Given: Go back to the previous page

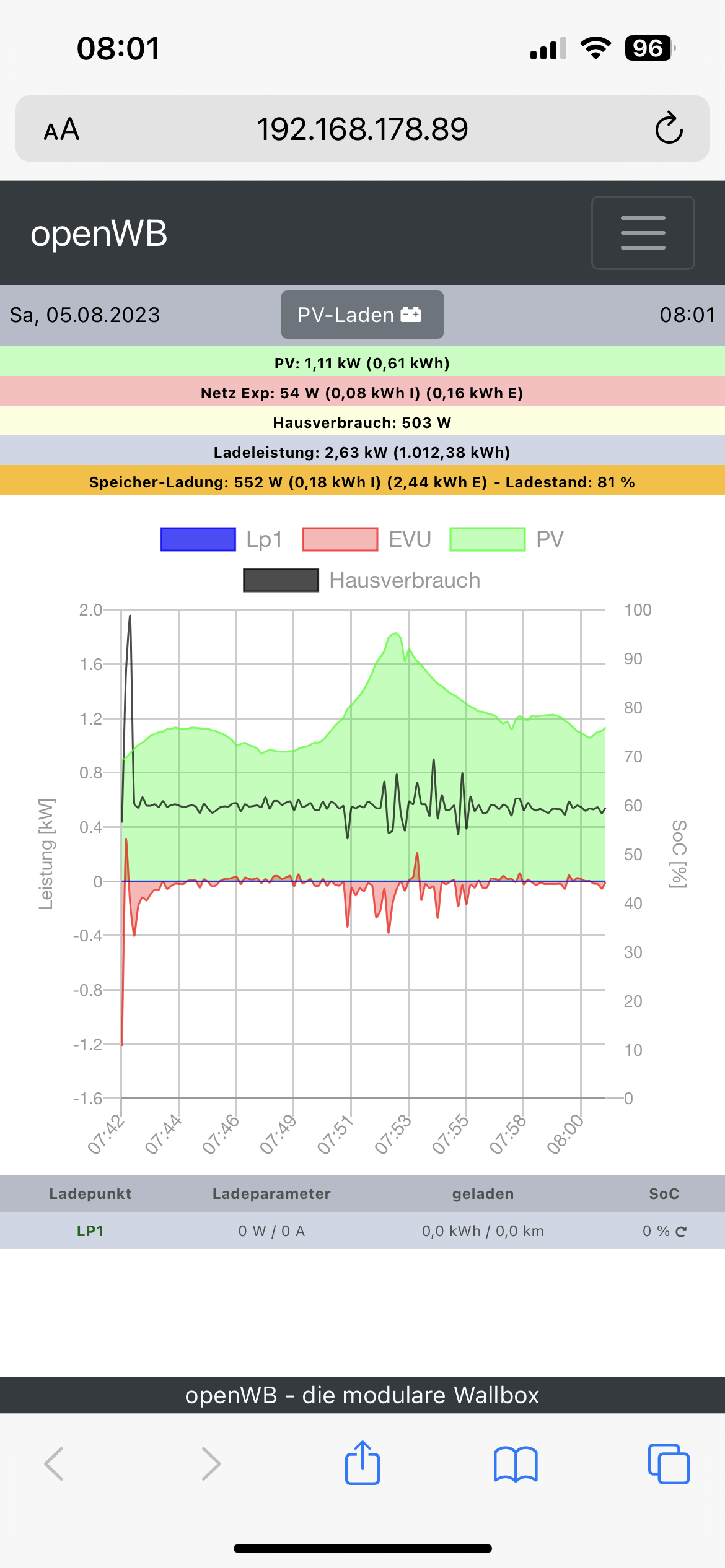Looking at the screenshot, I should coord(55,1464).
